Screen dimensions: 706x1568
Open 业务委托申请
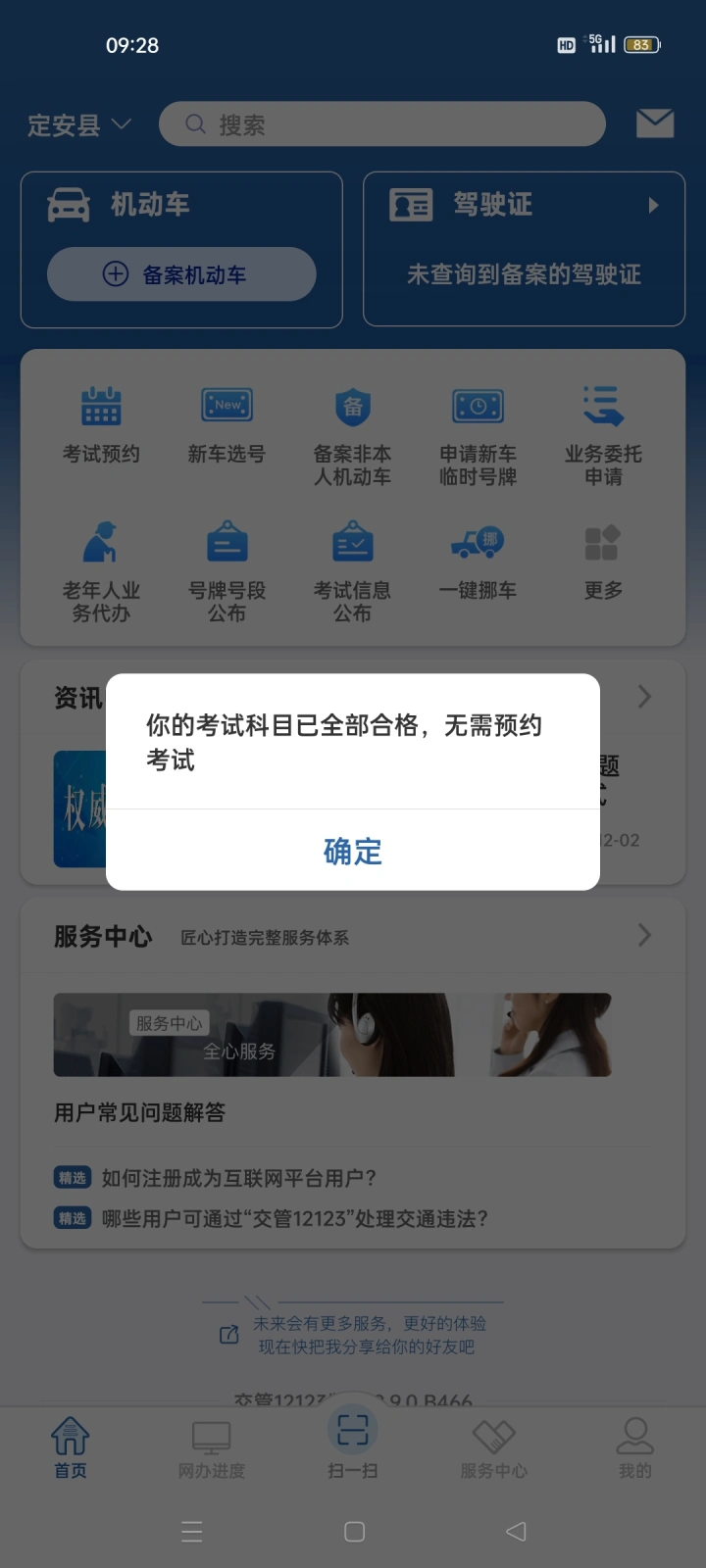tap(603, 435)
